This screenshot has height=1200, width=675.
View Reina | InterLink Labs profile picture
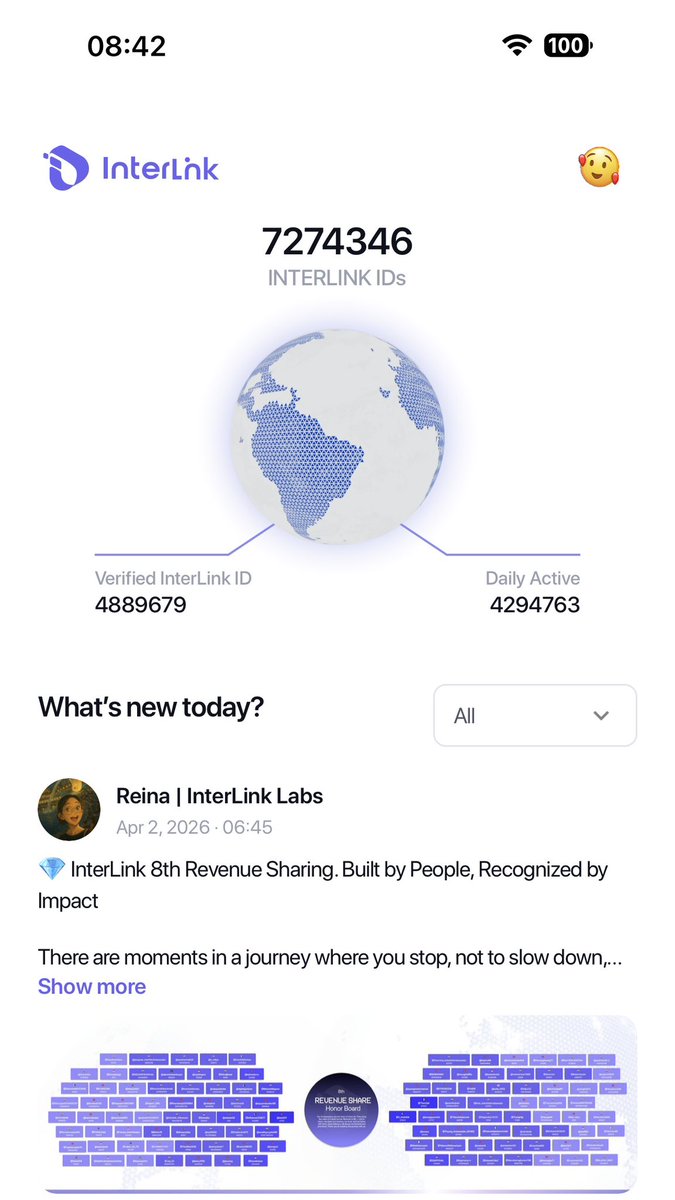[69, 809]
